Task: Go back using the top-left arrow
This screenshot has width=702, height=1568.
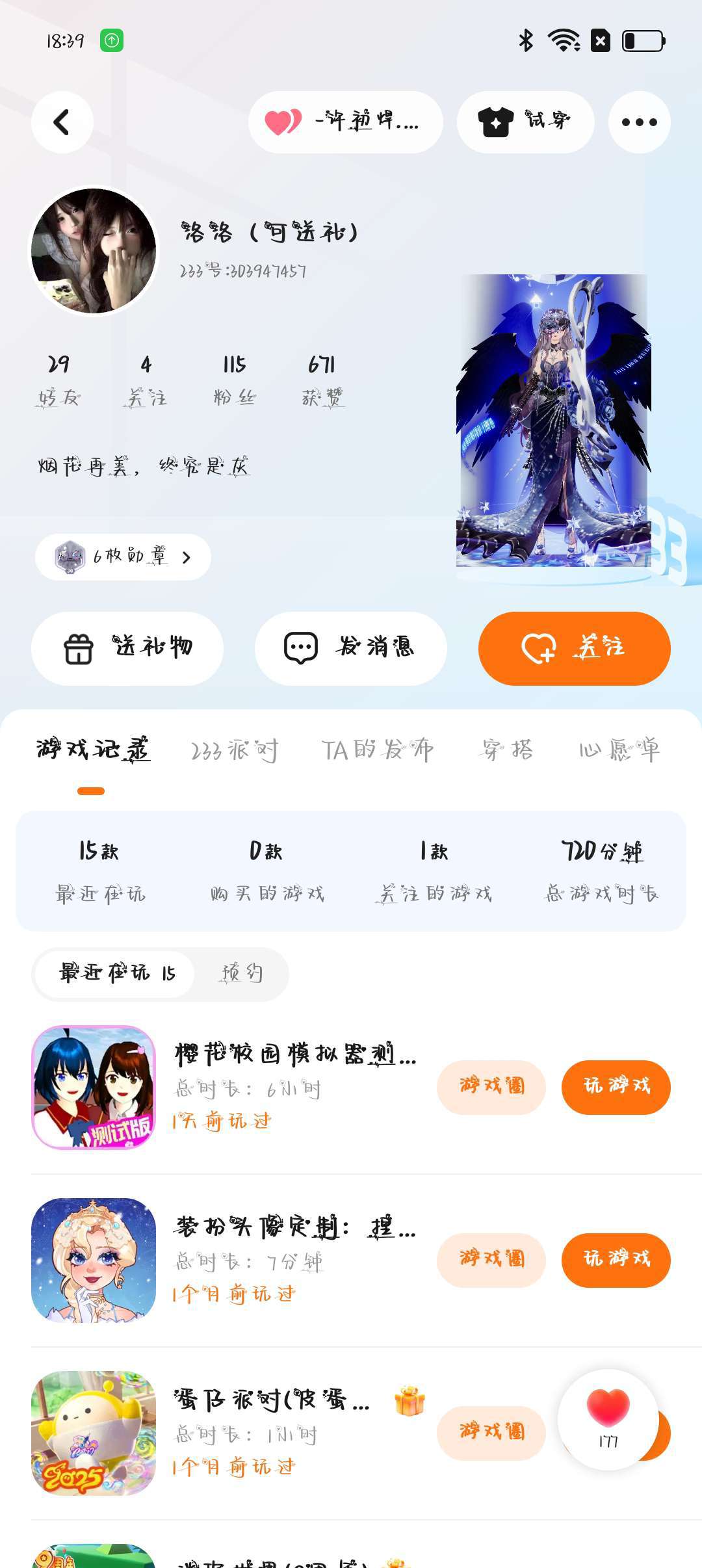Action: pyautogui.click(x=62, y=122)
